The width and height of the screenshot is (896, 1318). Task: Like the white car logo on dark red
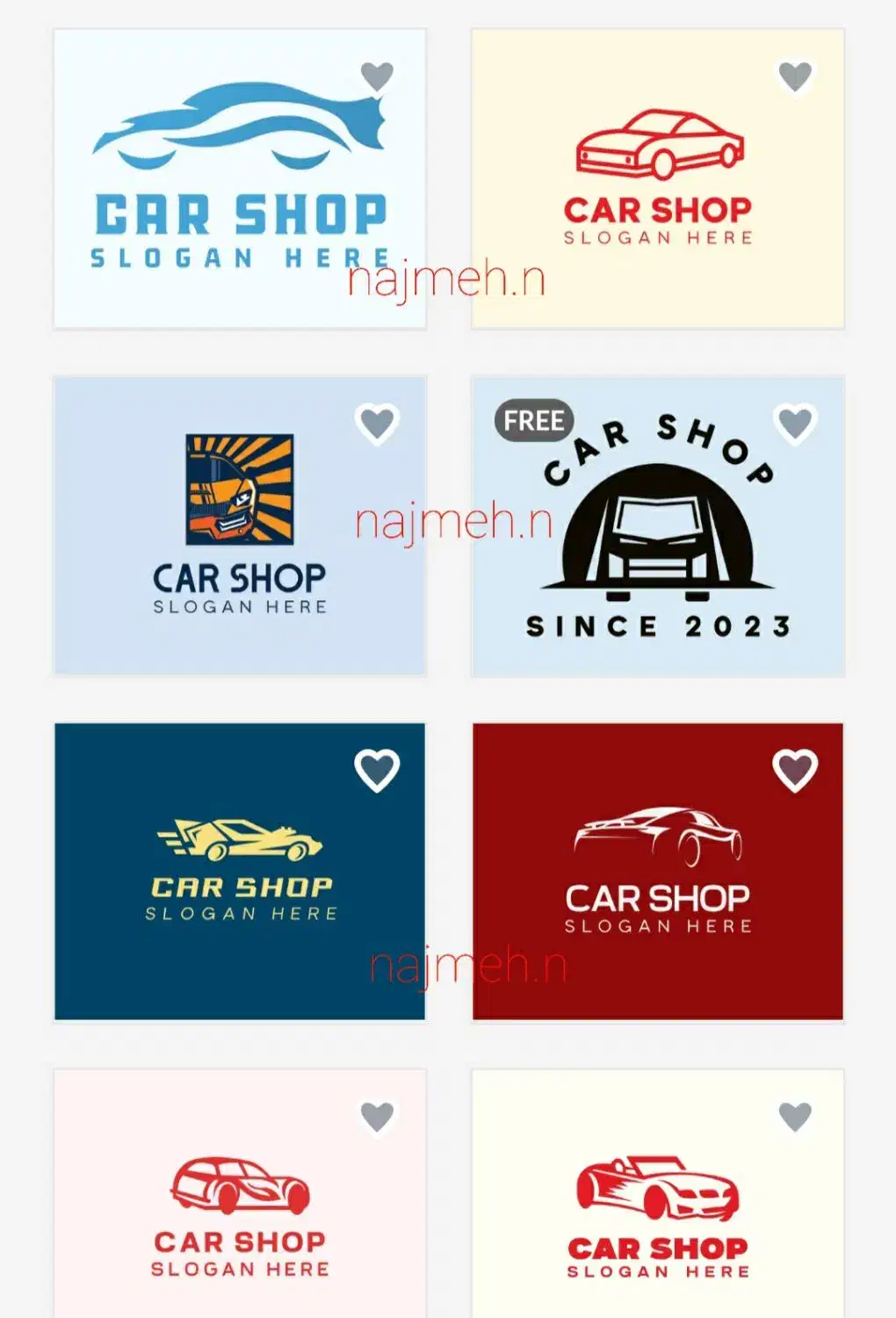coord(795,770)
